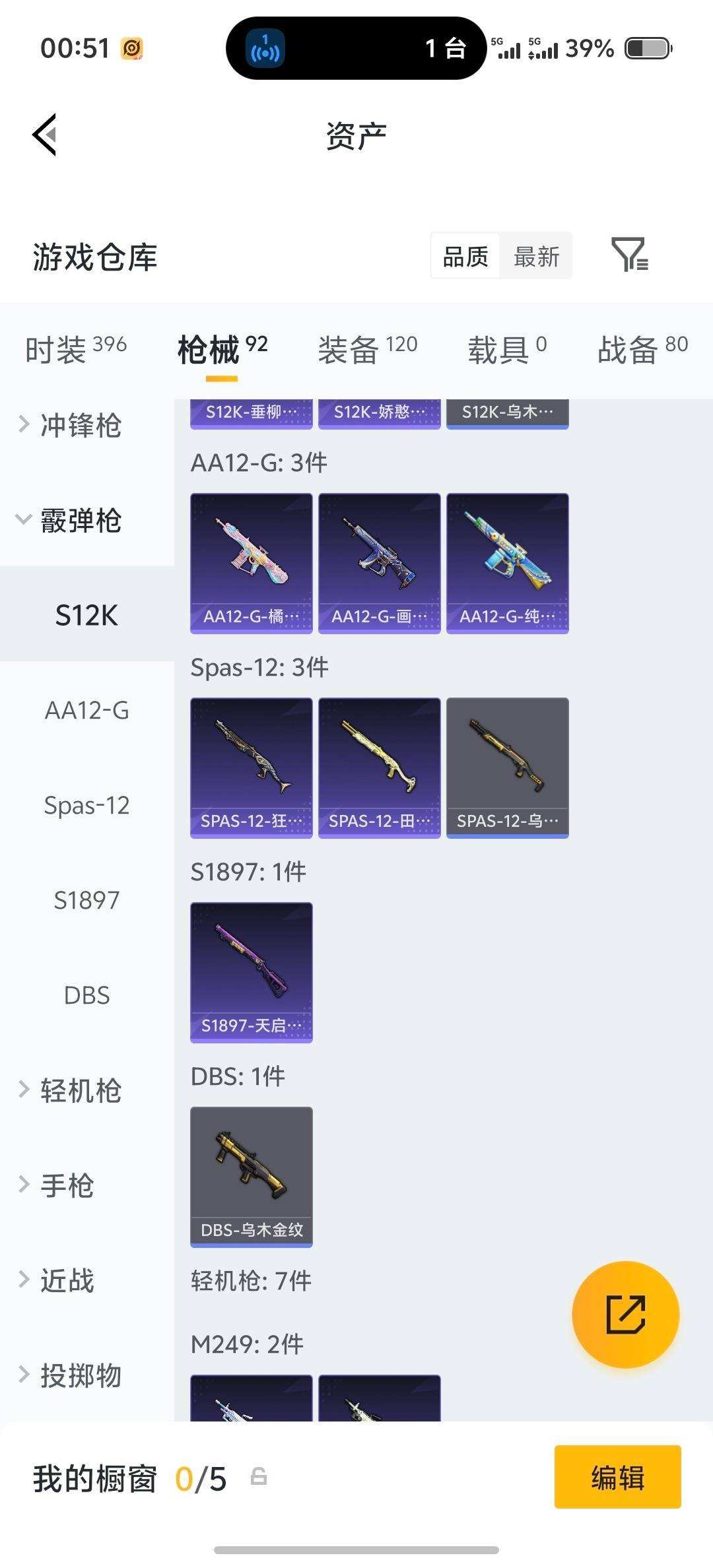
Task: Tap 编辑 to edit my showcase
Action: pos(617,1477)
